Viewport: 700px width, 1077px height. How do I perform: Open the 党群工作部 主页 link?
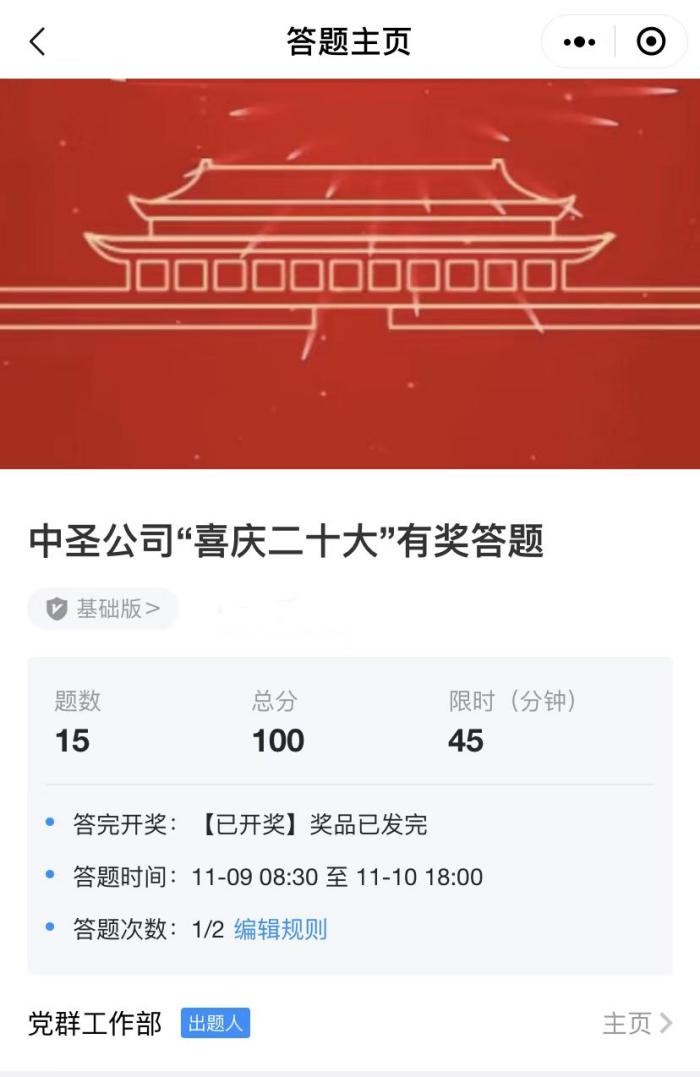click(x=637, y=1023)
